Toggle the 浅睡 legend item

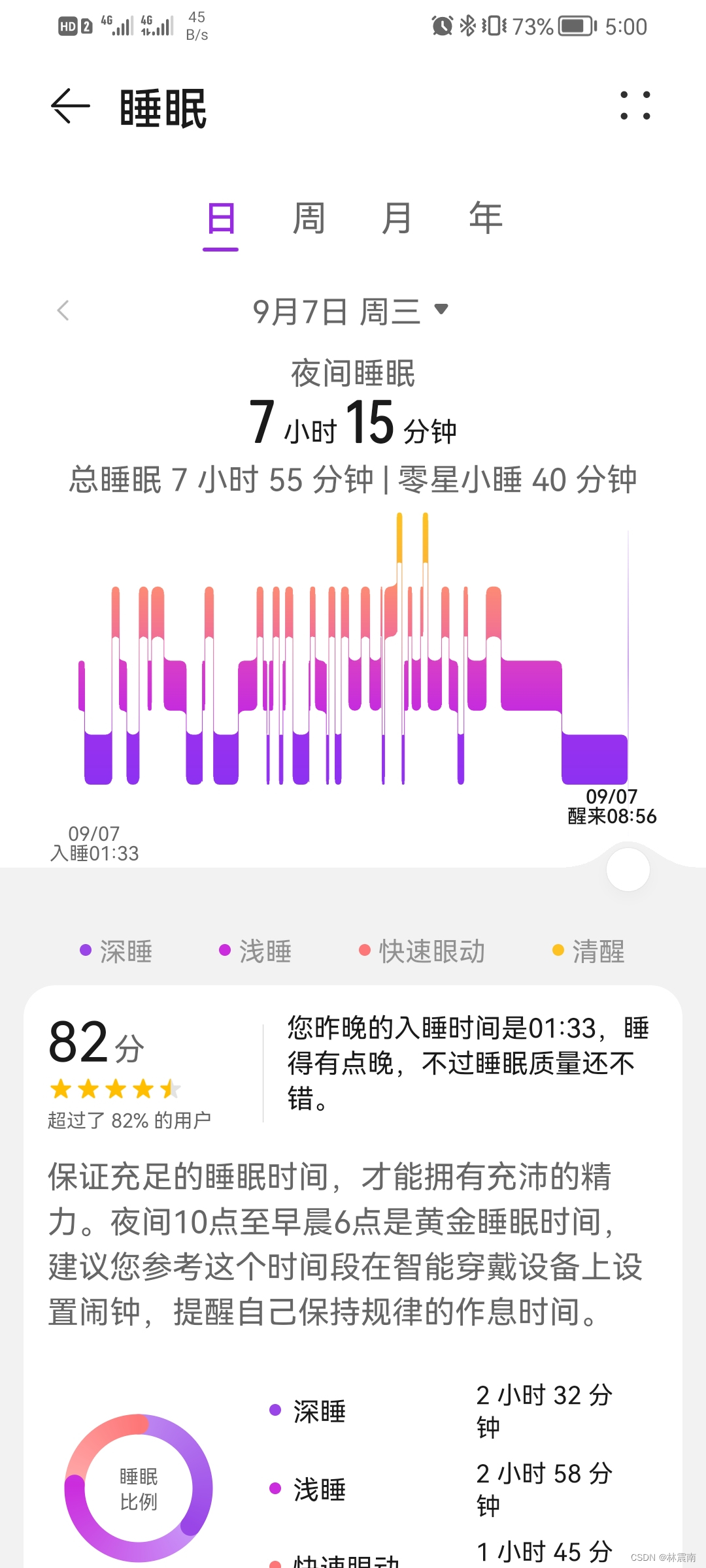(255, 951)
